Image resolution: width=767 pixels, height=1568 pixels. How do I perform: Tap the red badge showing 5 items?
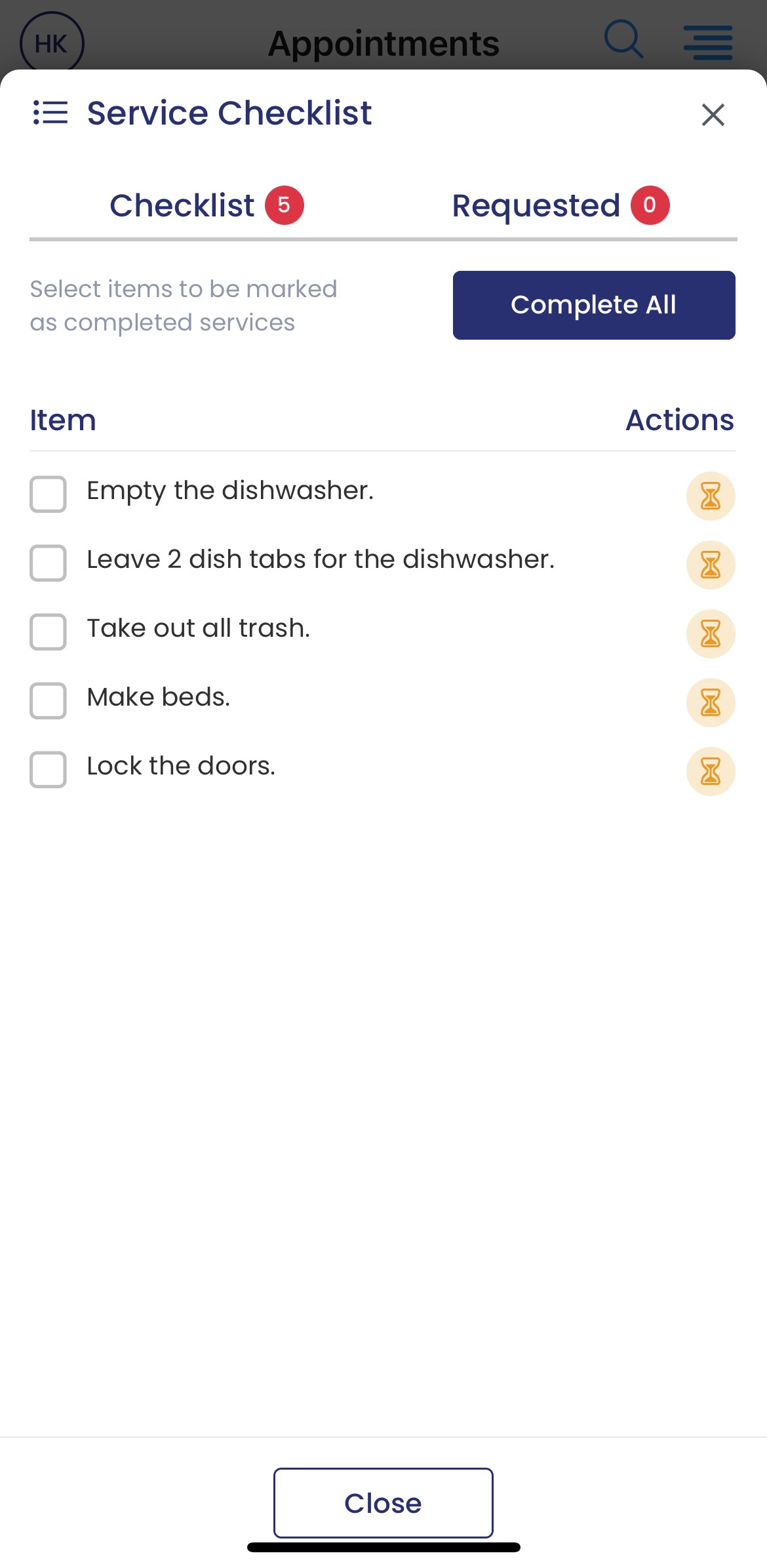click(x=285, y=205)
